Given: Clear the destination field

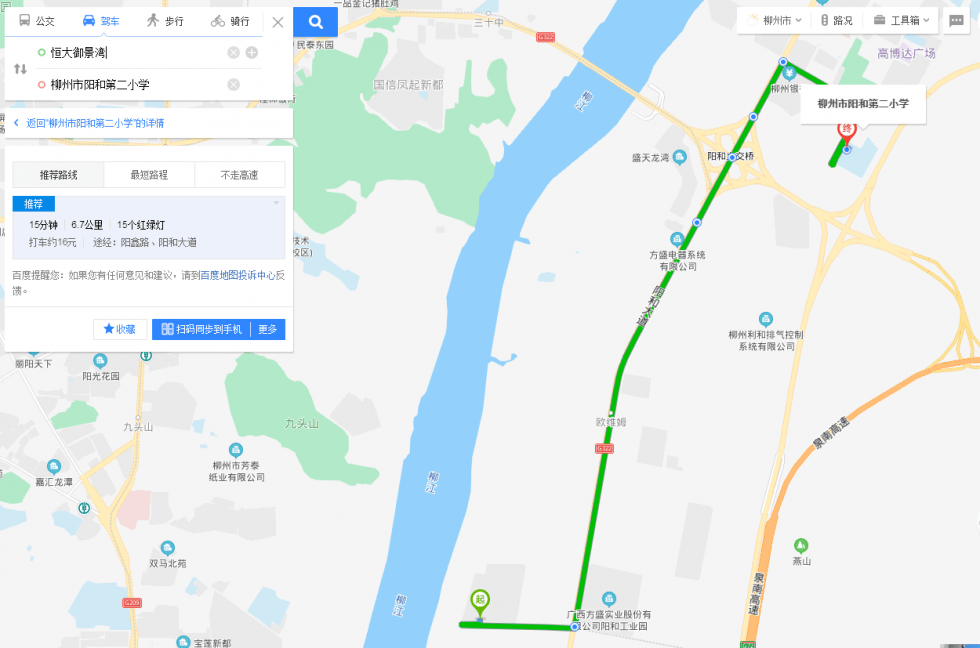Looking at the screenshot, I should point(233,85).
